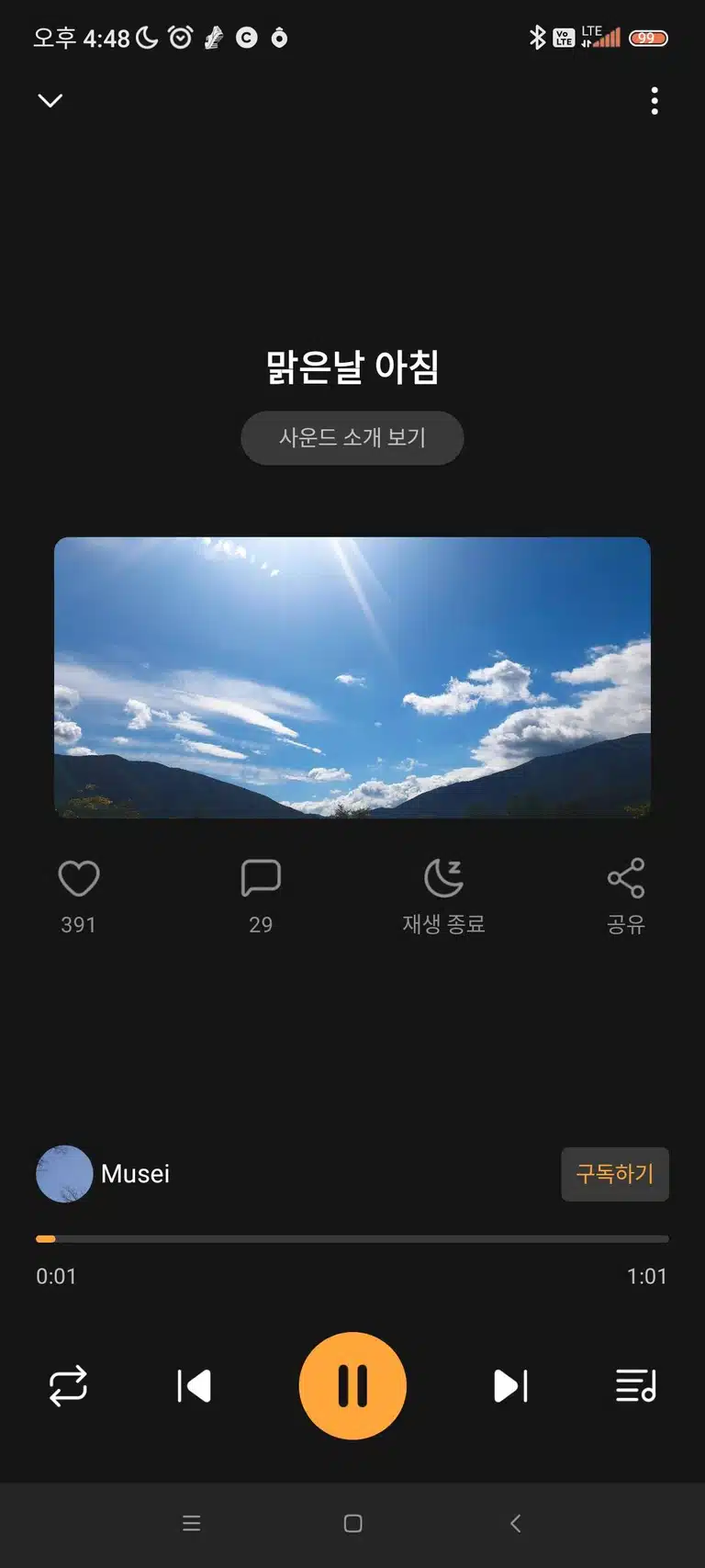Go back using the system back button
Screen dimensions: 705x1568
click(x=515, y=1523)
